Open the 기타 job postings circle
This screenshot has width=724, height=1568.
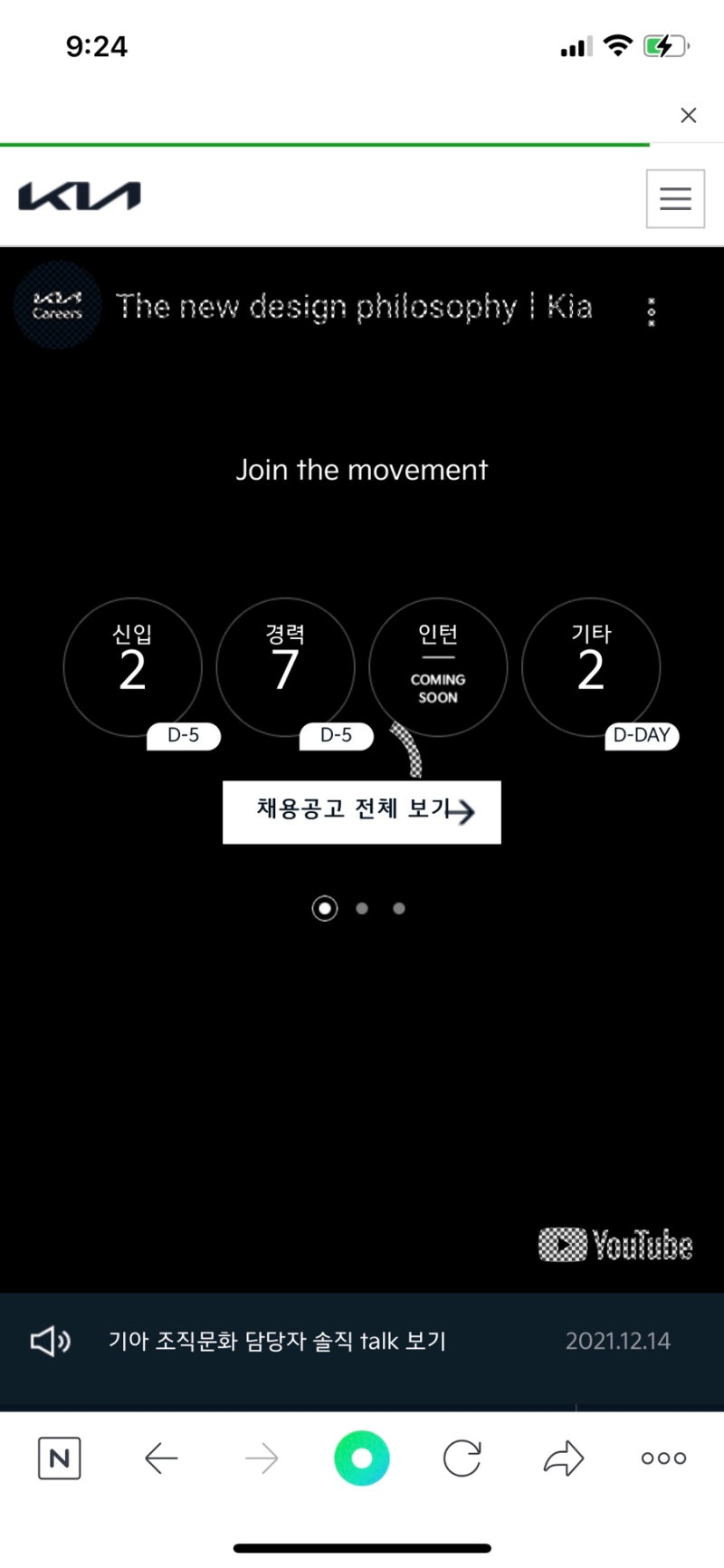pos(591,667)
